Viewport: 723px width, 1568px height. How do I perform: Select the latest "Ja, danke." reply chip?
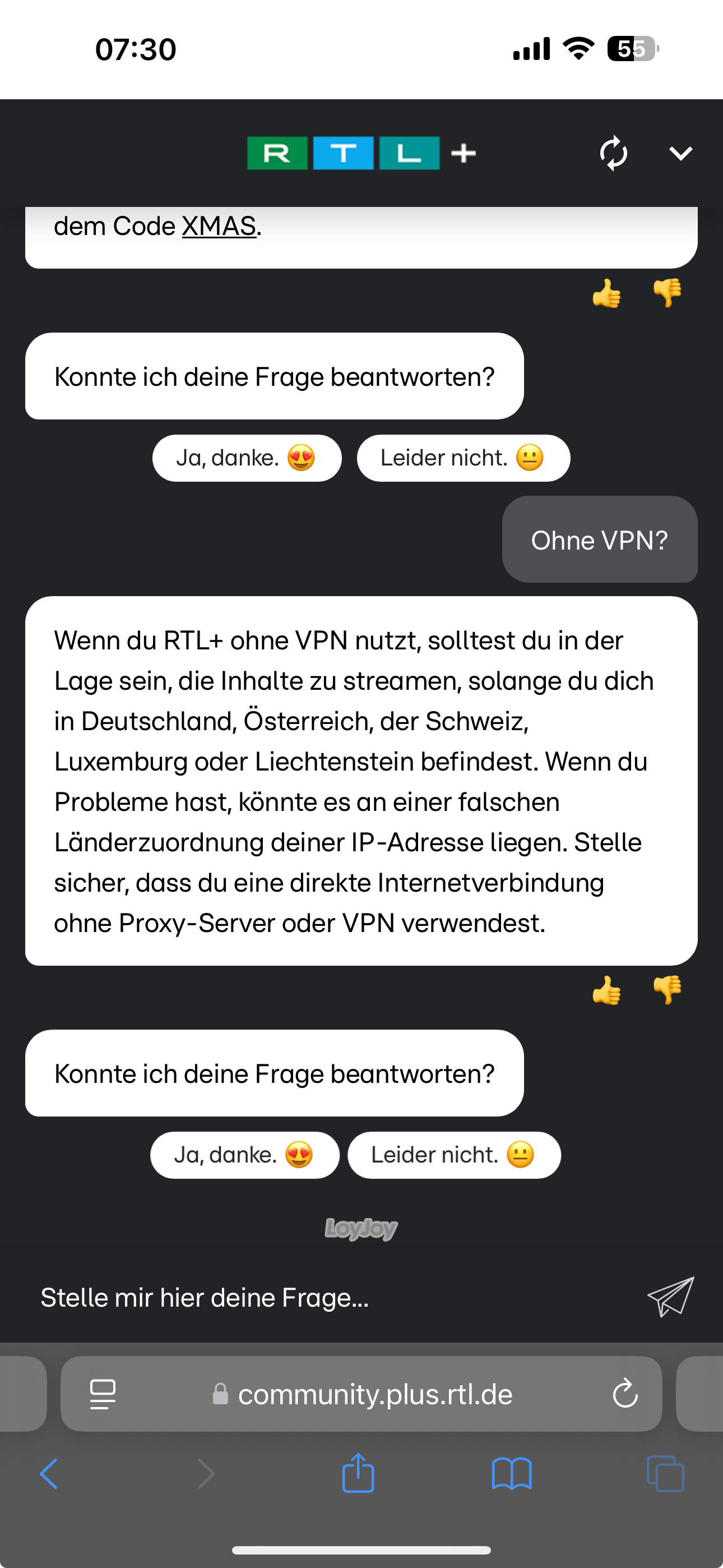click(245, 1155)
